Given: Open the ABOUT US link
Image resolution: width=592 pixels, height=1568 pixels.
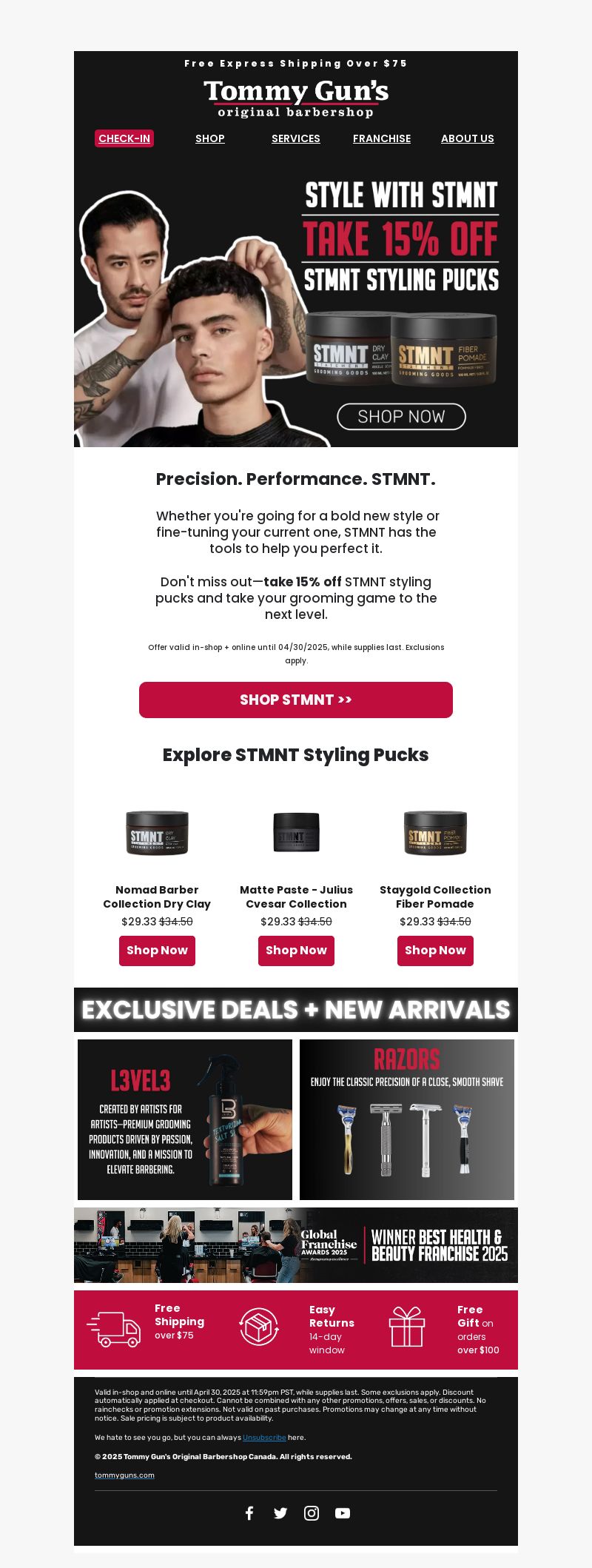Looking at the screenshot, I should pyautogui.click(x=468, y=138).
